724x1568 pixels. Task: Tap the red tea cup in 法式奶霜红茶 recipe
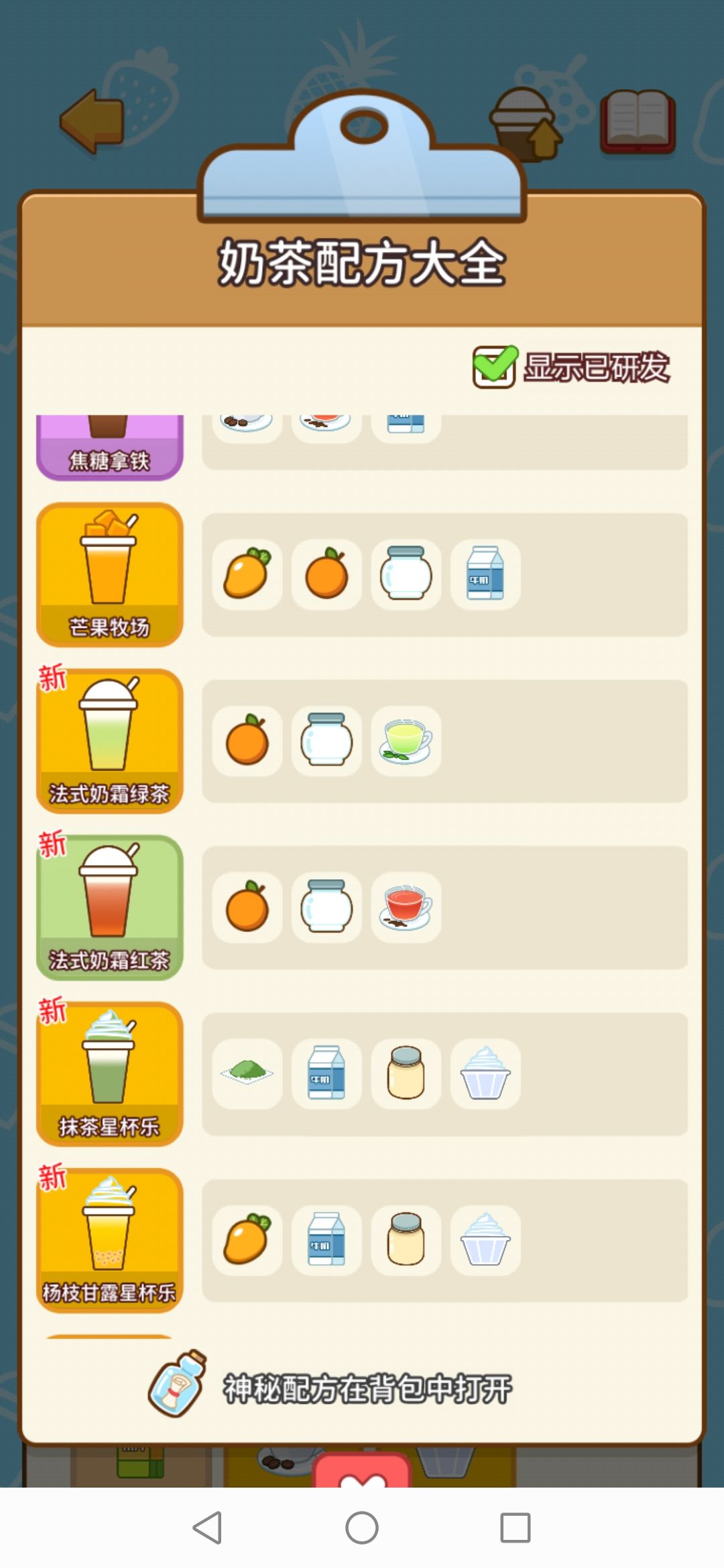[406, 906]
